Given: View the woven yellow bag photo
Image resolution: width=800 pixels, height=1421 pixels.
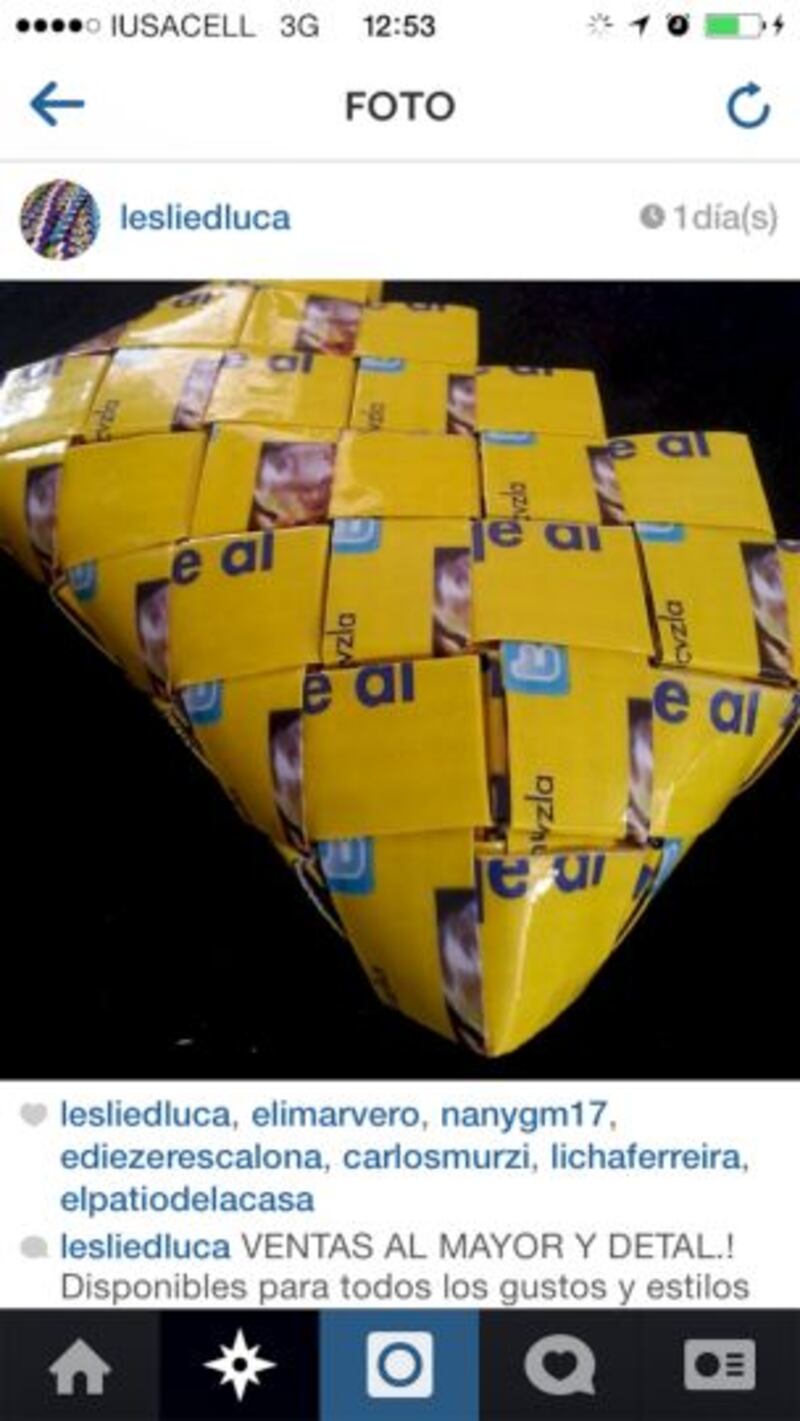Looking at the screenshot, I should (x=400, y=680).
